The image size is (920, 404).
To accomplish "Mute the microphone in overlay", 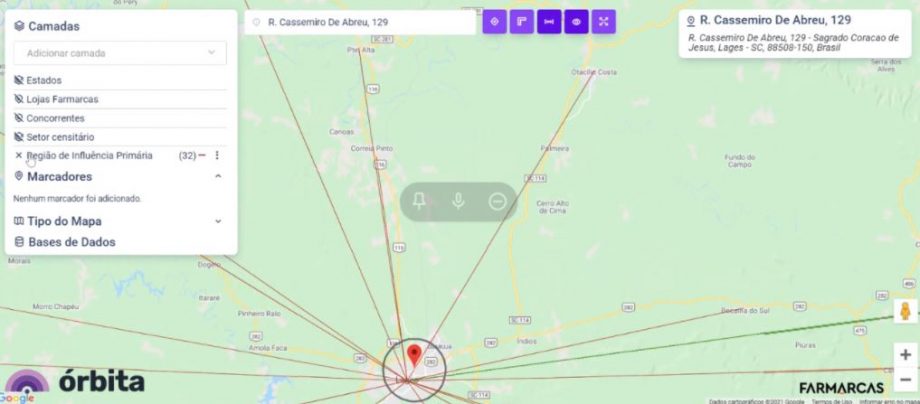I will pos(458,201).
